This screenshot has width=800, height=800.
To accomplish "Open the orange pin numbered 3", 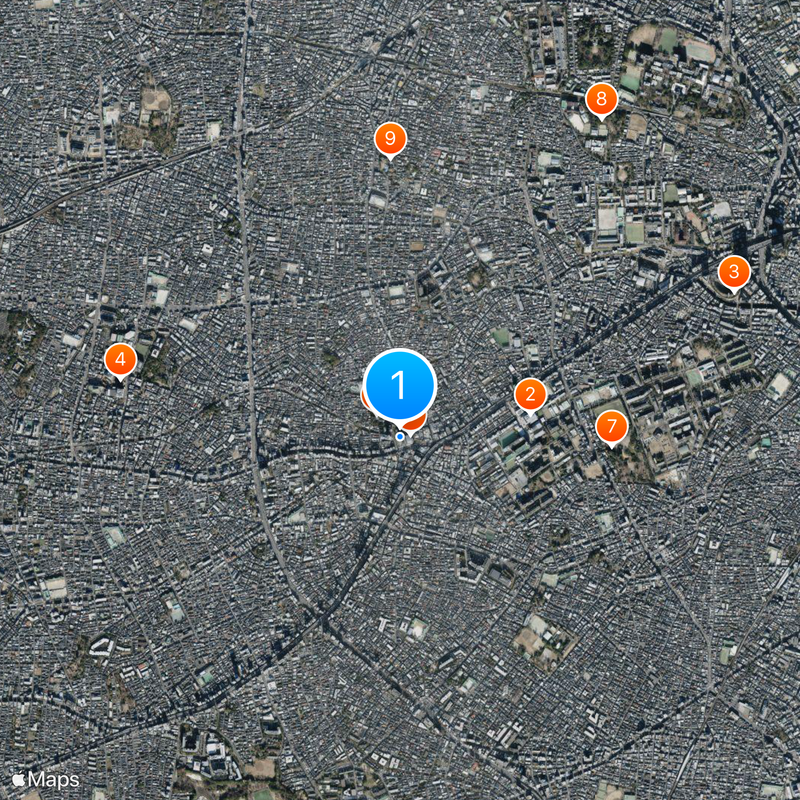I will click(x=734, y=270).
